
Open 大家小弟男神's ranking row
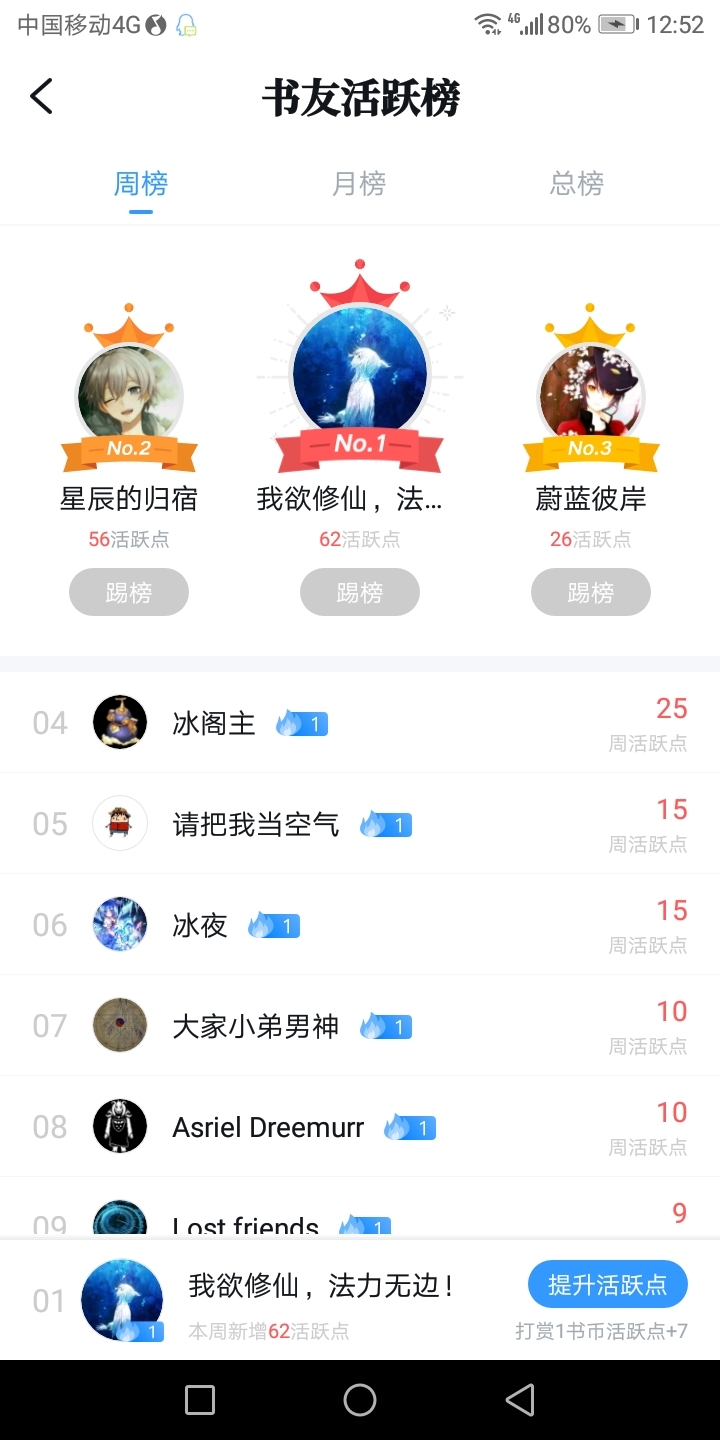coord(360,1026)
